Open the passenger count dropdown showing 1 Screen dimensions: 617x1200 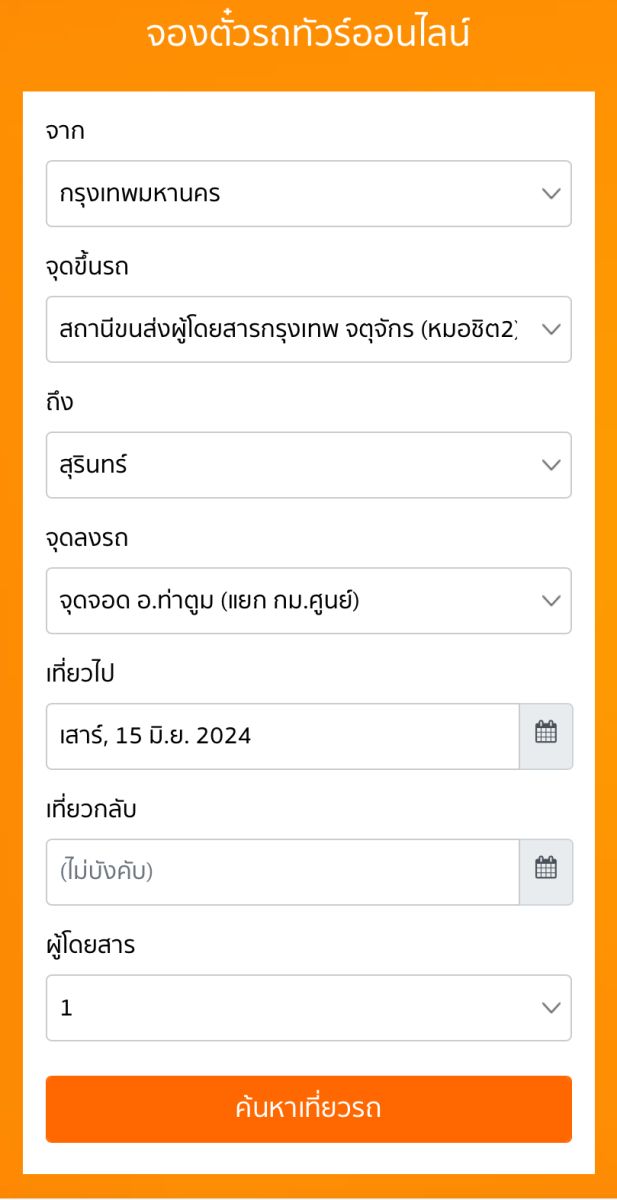point(308,1008)
